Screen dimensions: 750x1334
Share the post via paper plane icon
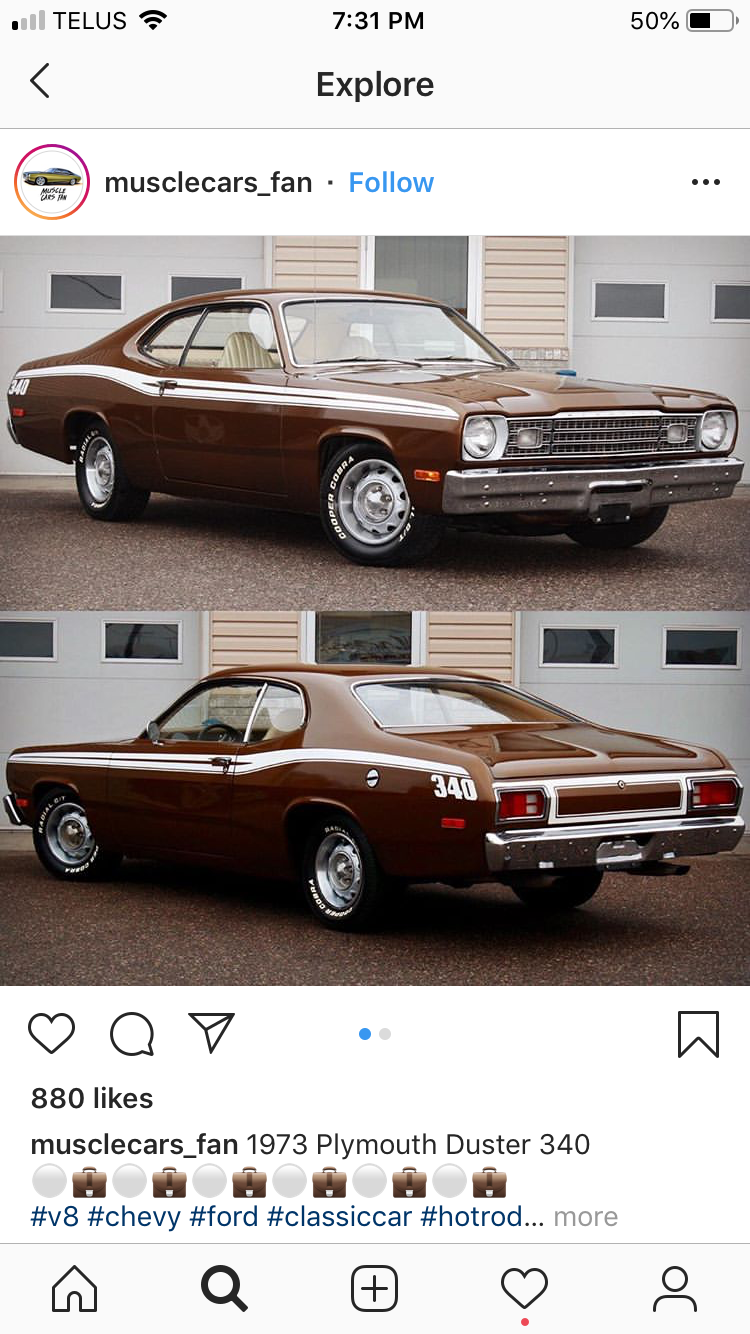211,1033
